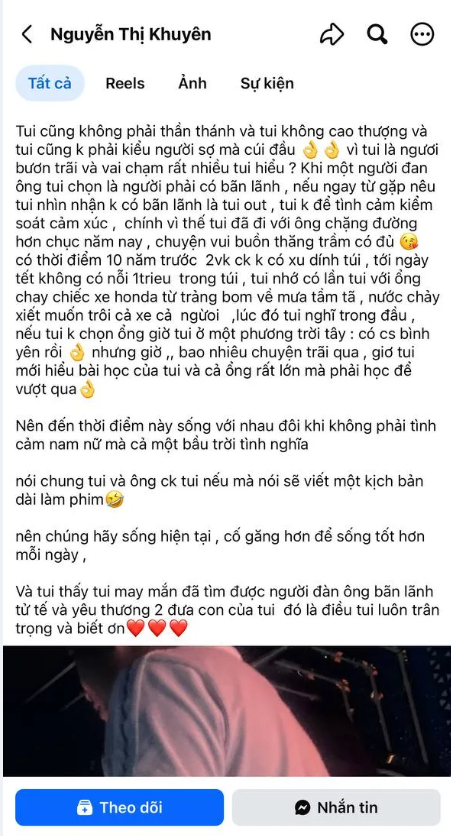Switch to the Reels tab
The image size is (451, 836).
tap(125, 84)
